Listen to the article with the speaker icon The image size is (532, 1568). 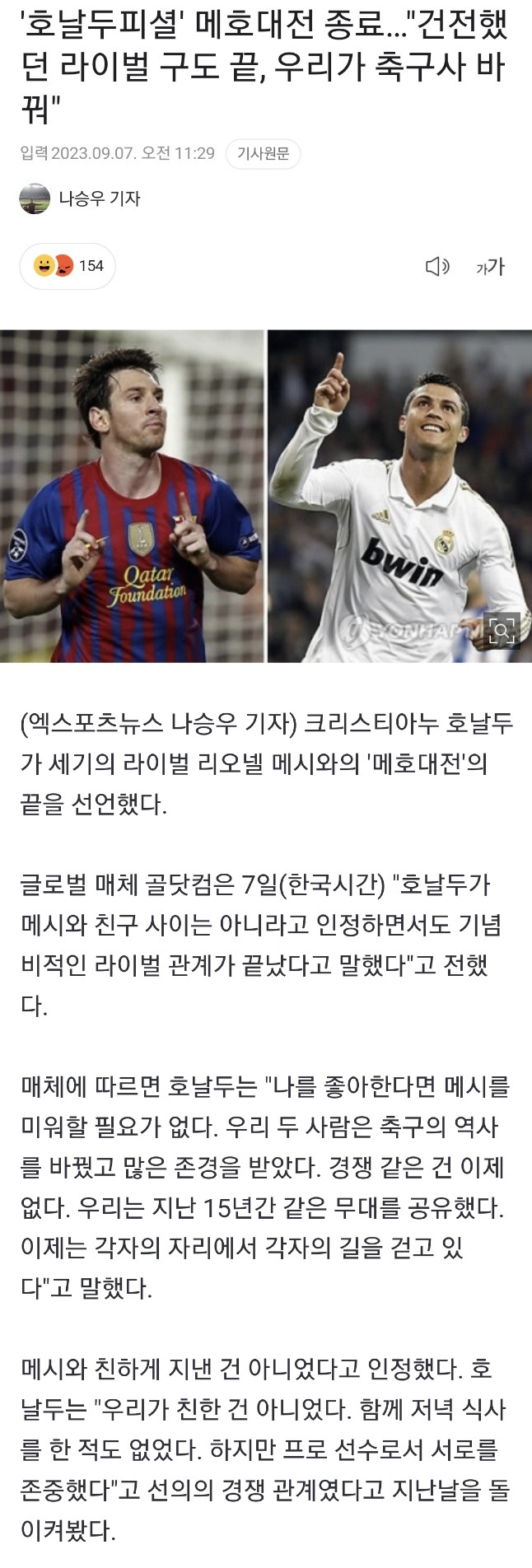pyautogui.click(x=436, y=266)
